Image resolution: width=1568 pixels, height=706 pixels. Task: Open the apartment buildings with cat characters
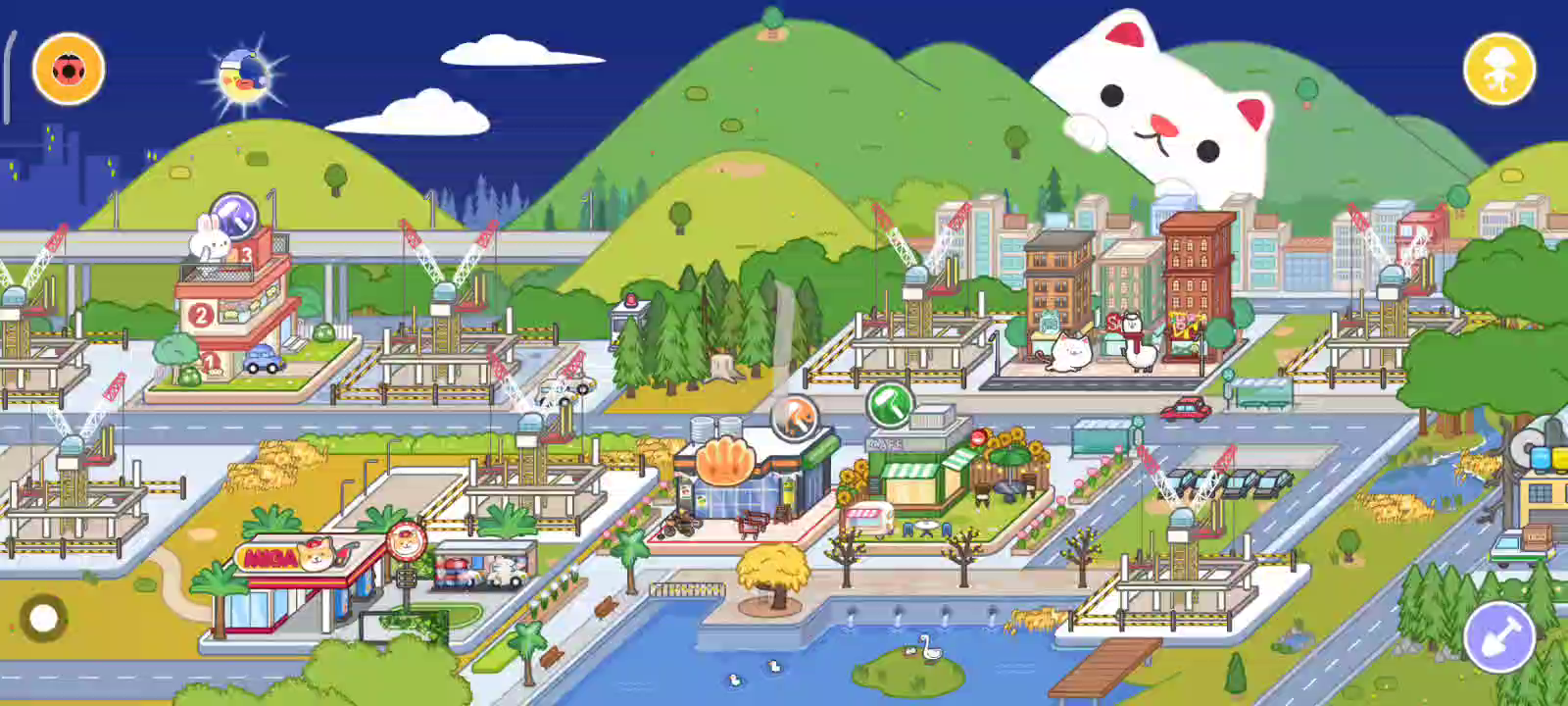(x=1127, y=294)
